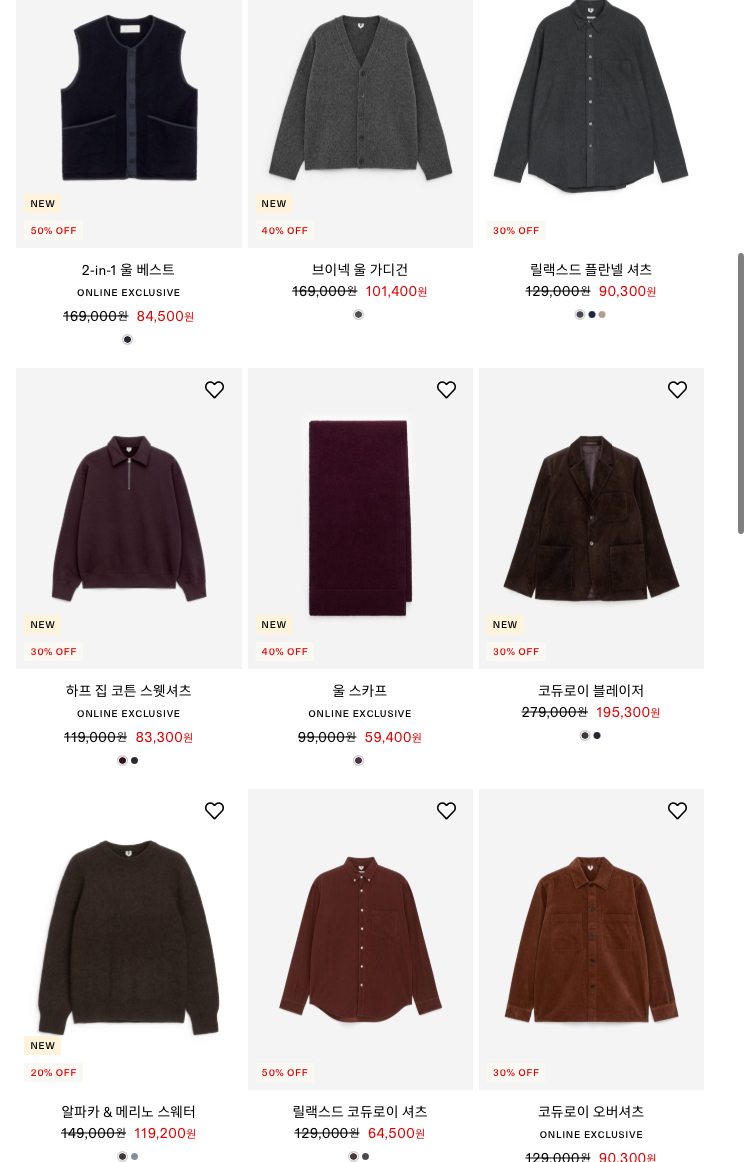Pick the black swatch for 하프 집 코튼 스웻셔츠
Image resolution: width=750 pixels, height=1162 pixels.
[134, 760]
